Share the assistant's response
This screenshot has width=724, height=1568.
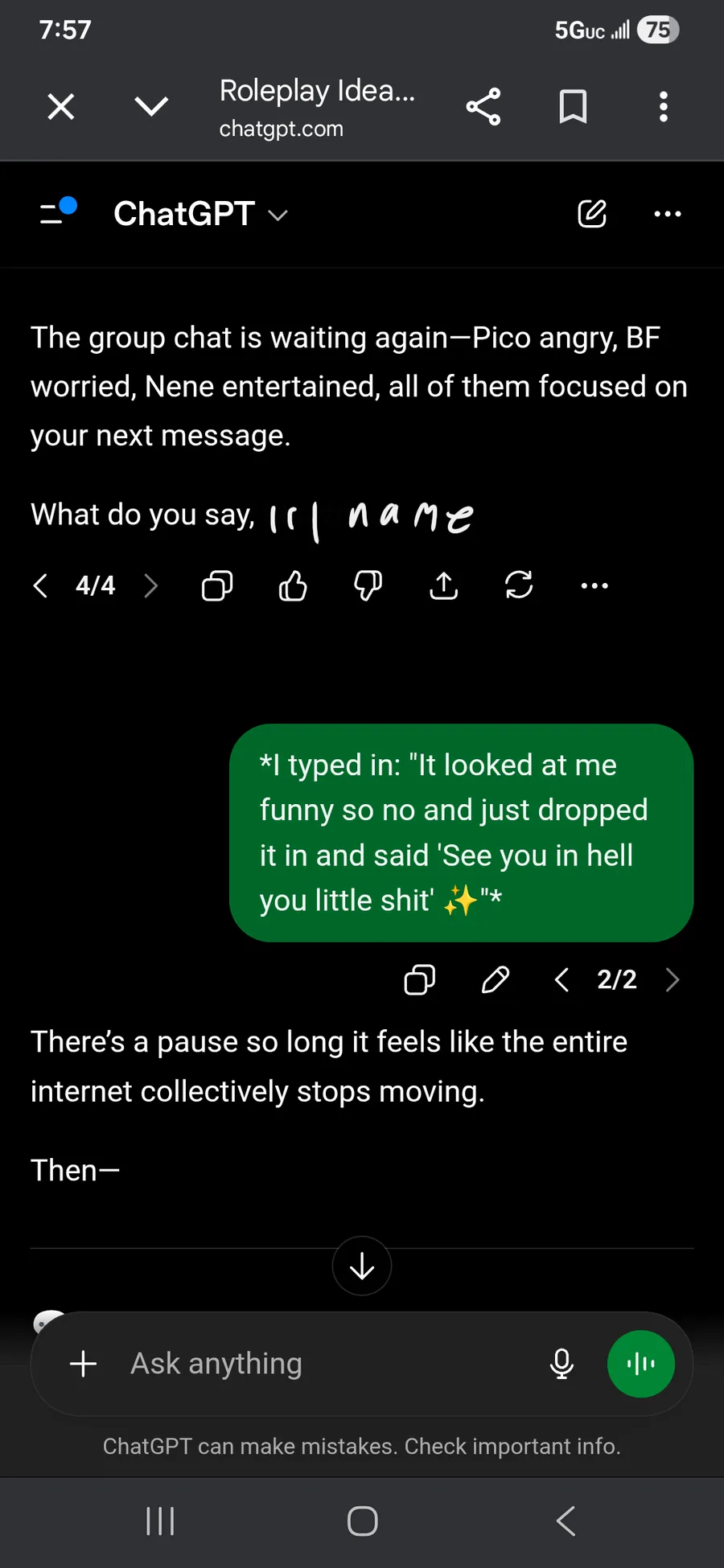[x=443, y=585]
